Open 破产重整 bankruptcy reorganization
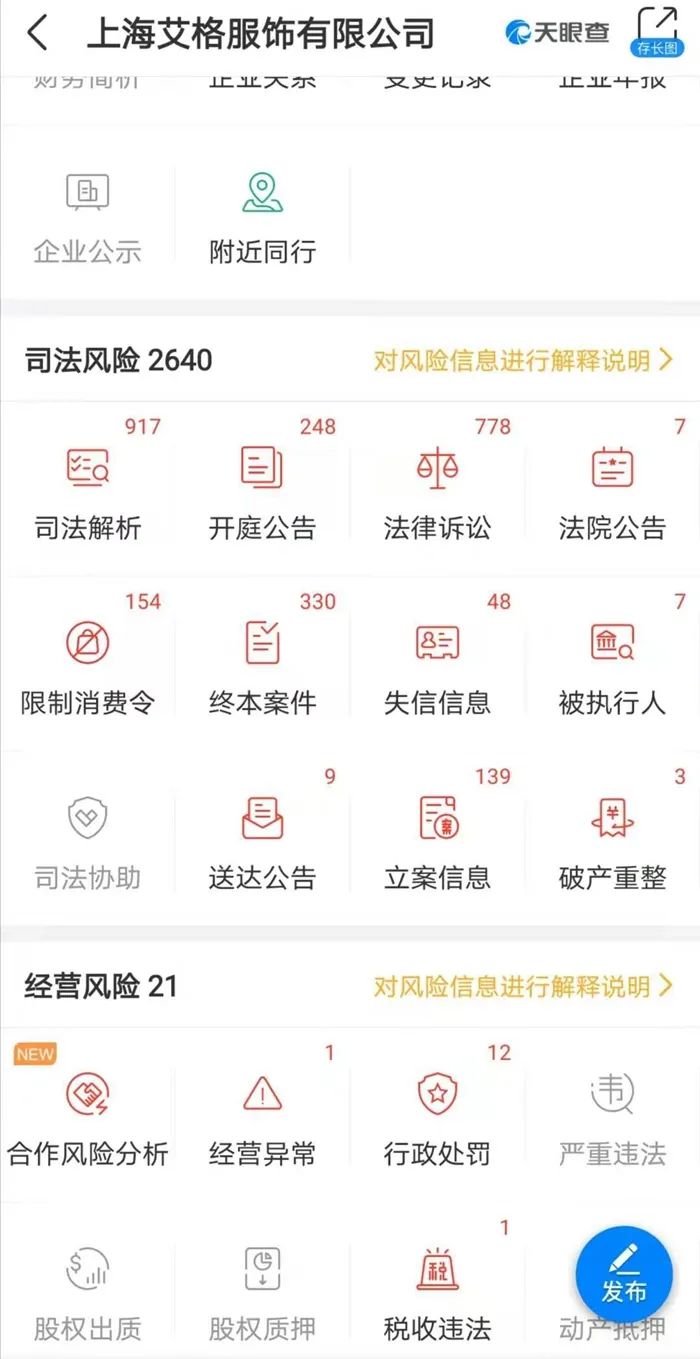Screen dimensions: 700x1359 pos(612,840)
